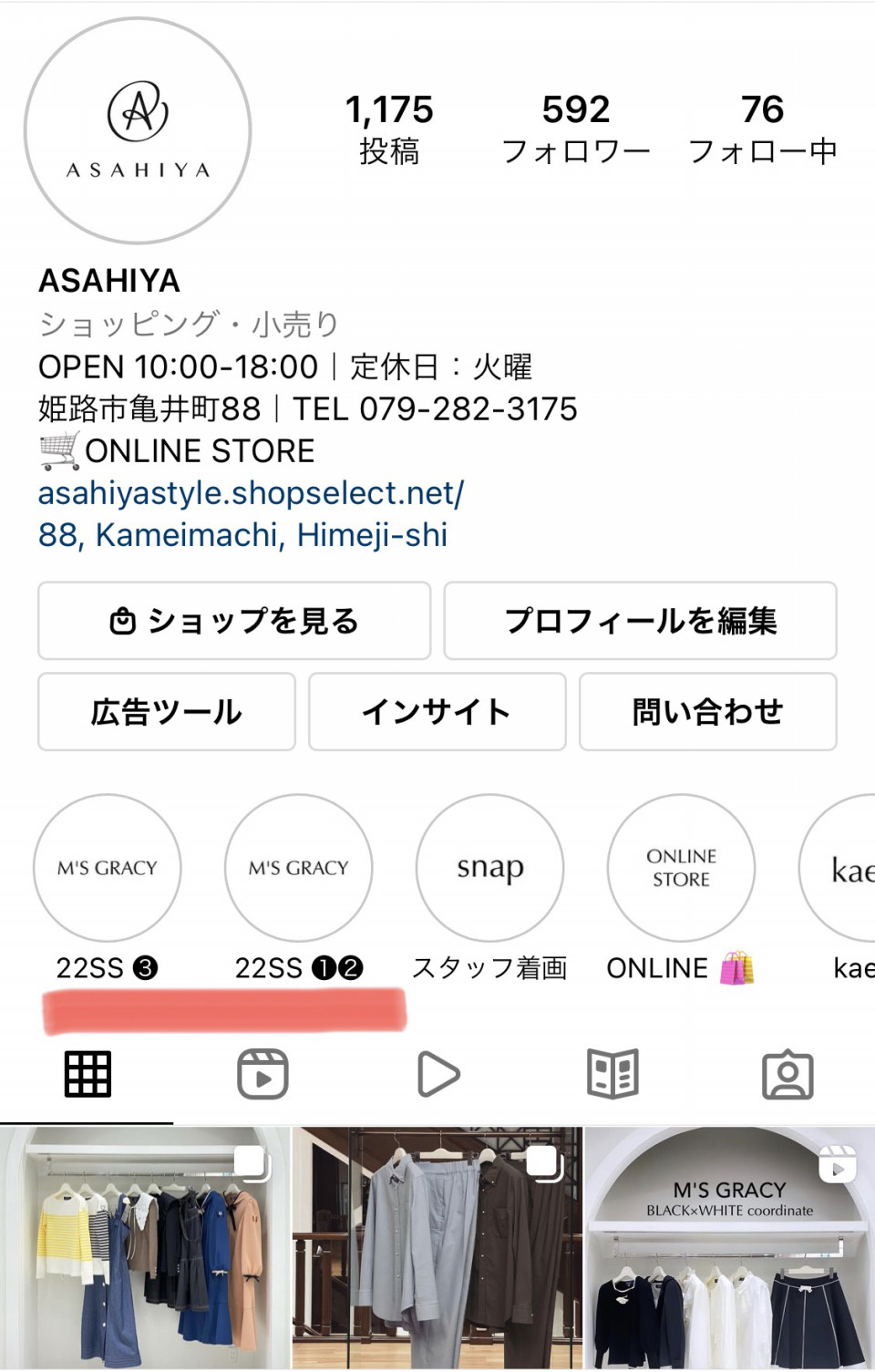Image resolution: width=875 pixels, height=1372 pixels.
Task: Open the ONLINE STORE story highlight
Action: pos(681,868)
